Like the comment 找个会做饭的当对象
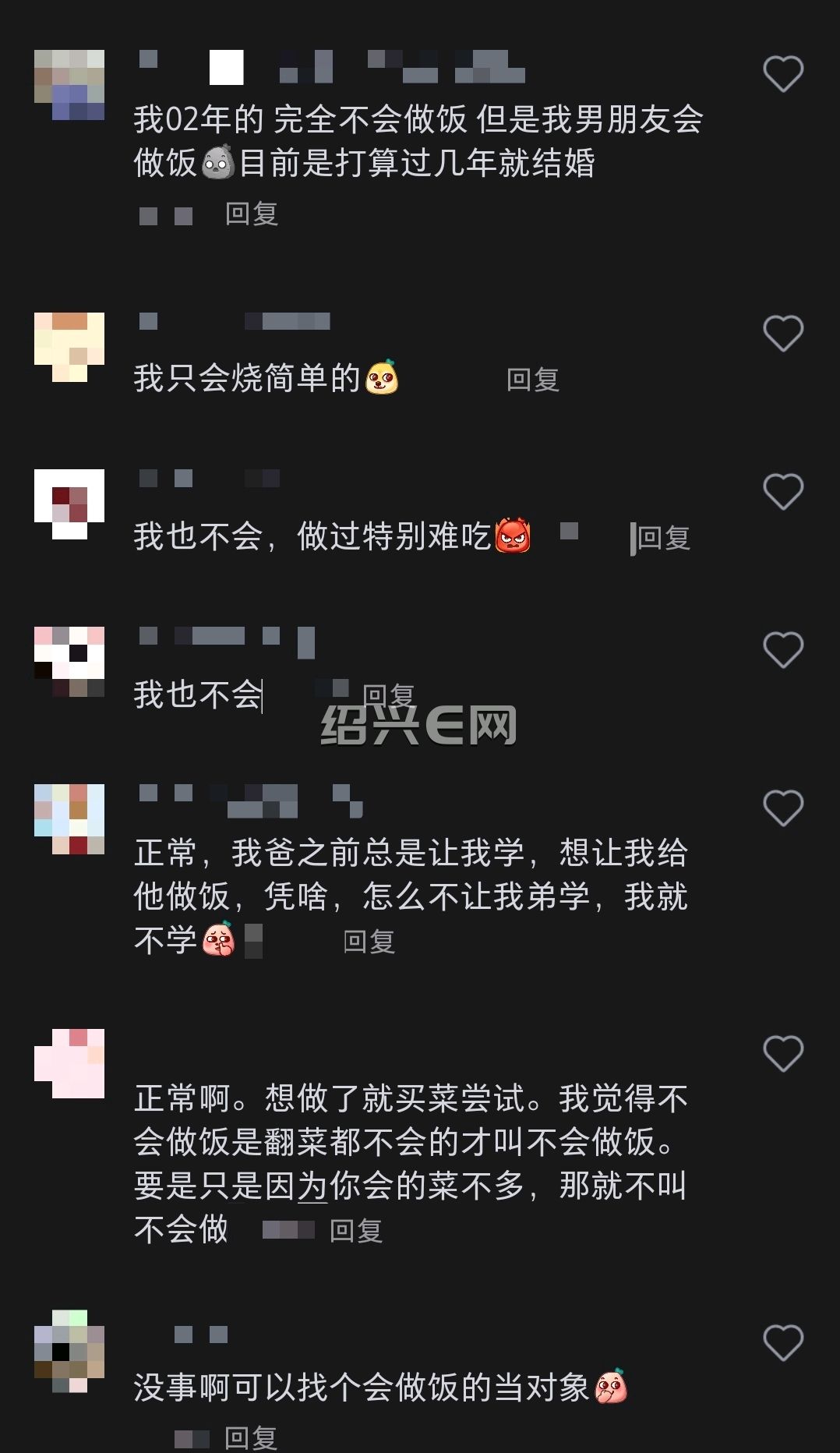 tap(782, 1343)
